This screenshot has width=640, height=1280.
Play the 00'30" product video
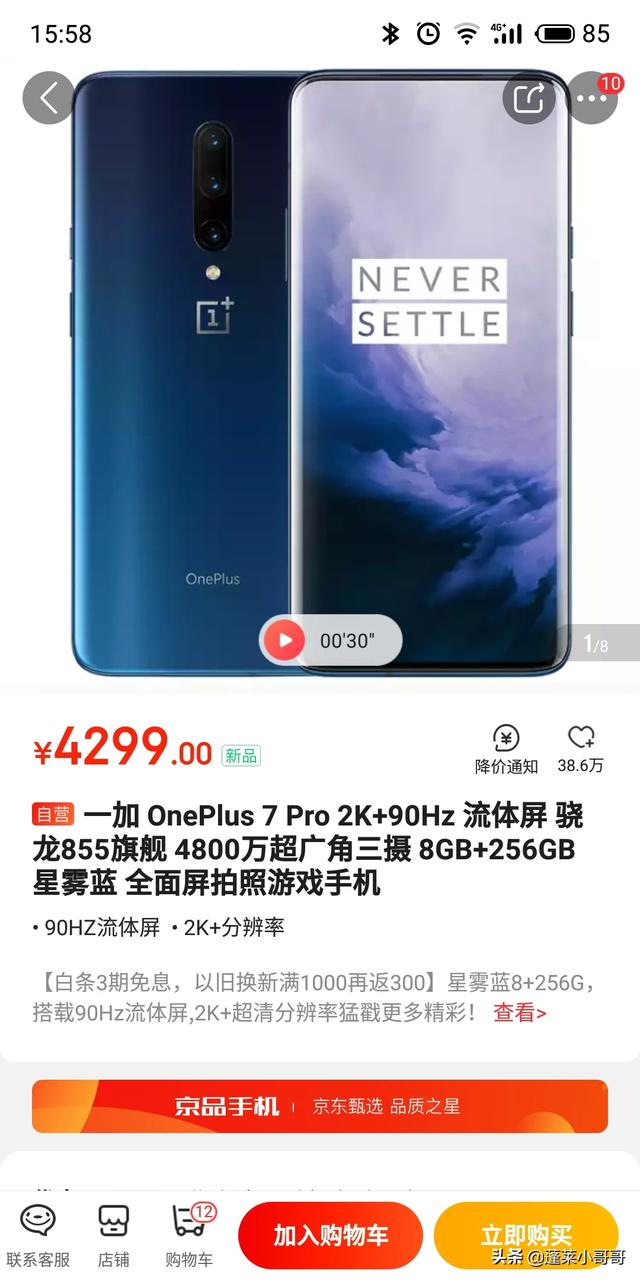tap(331, 640)
